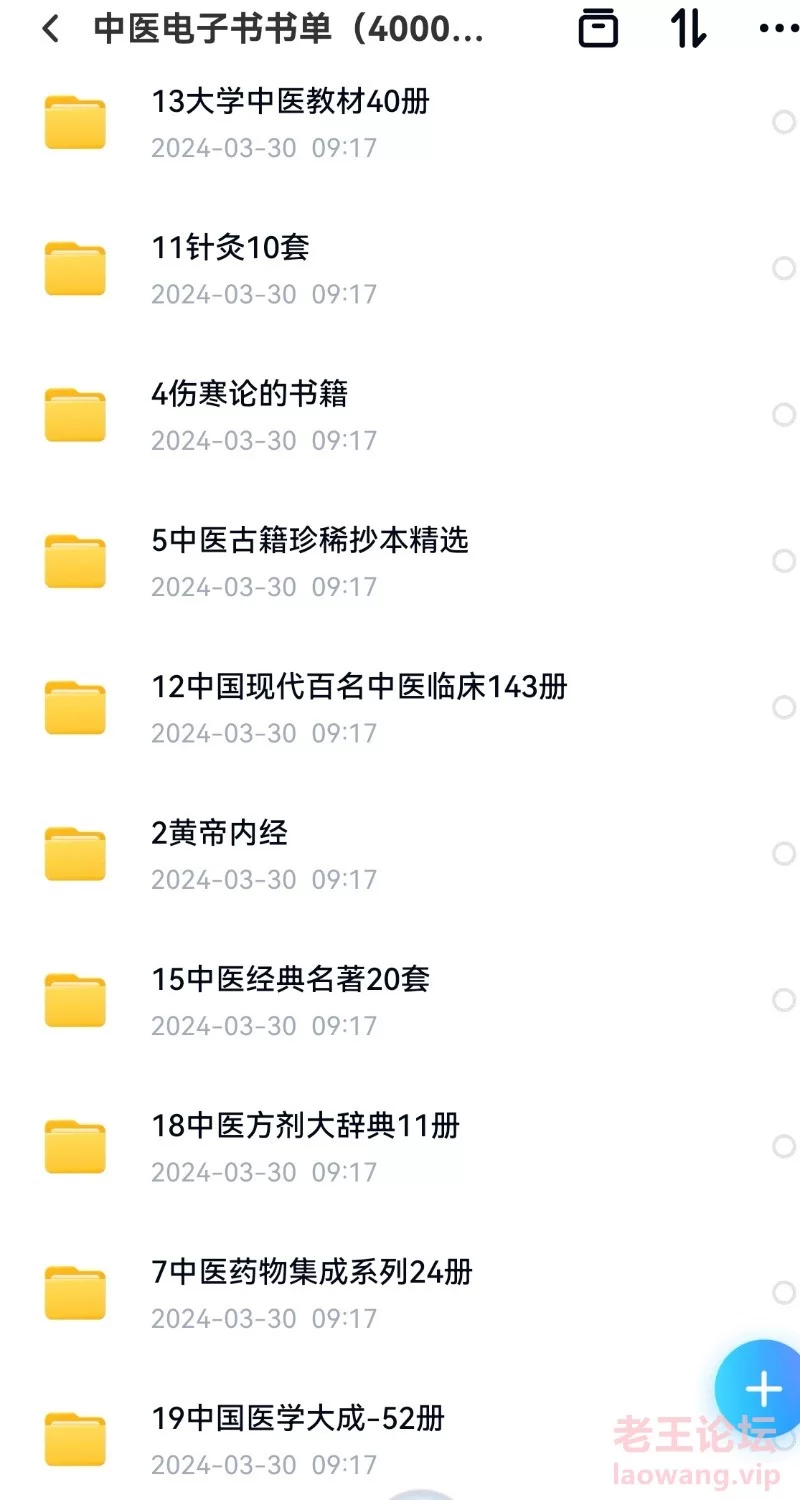Viewport: 800px width, 1500px height.
Task: Tap the blue plus floating button
Action: click(x=762, y=1389)
